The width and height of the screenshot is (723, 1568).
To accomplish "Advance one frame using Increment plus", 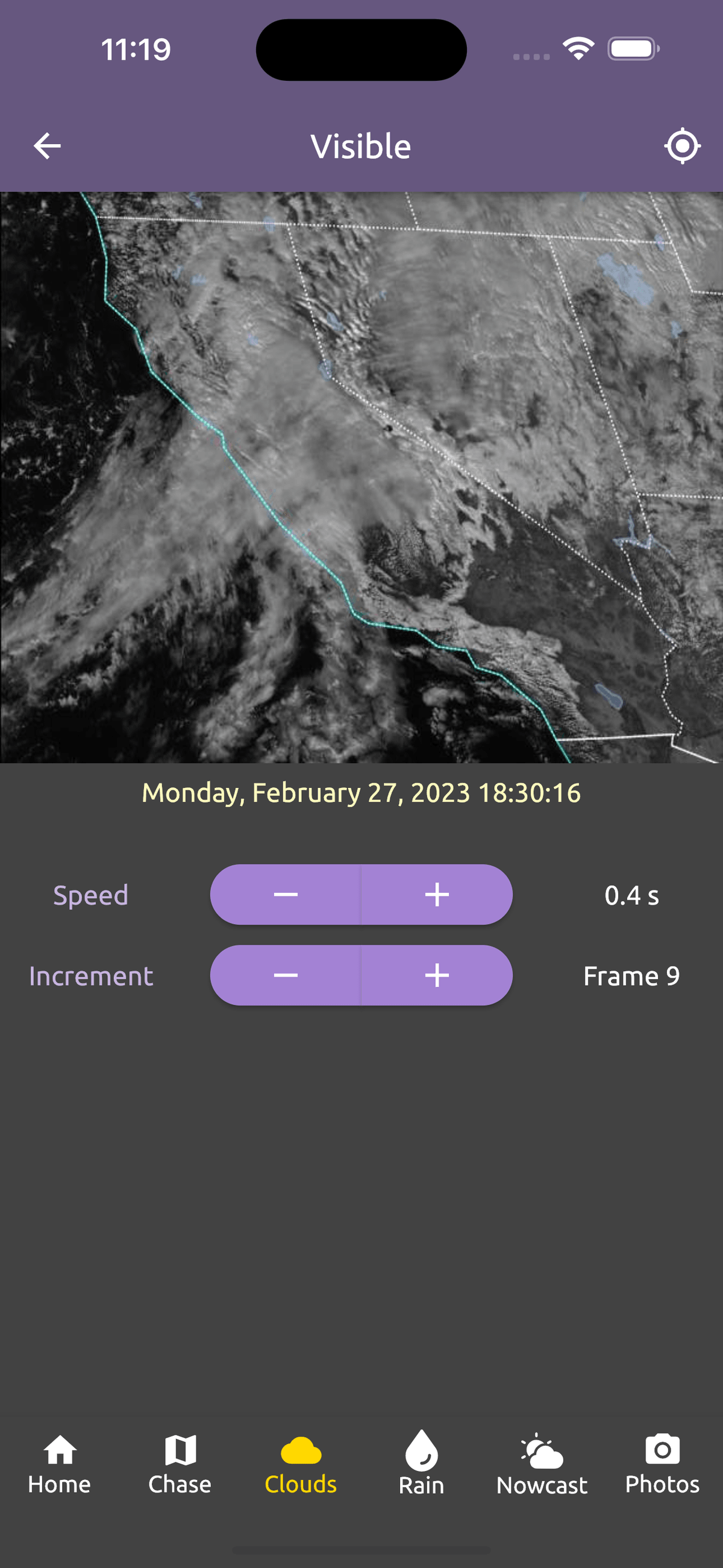I will pyautogui.click(x=436, y=975).
